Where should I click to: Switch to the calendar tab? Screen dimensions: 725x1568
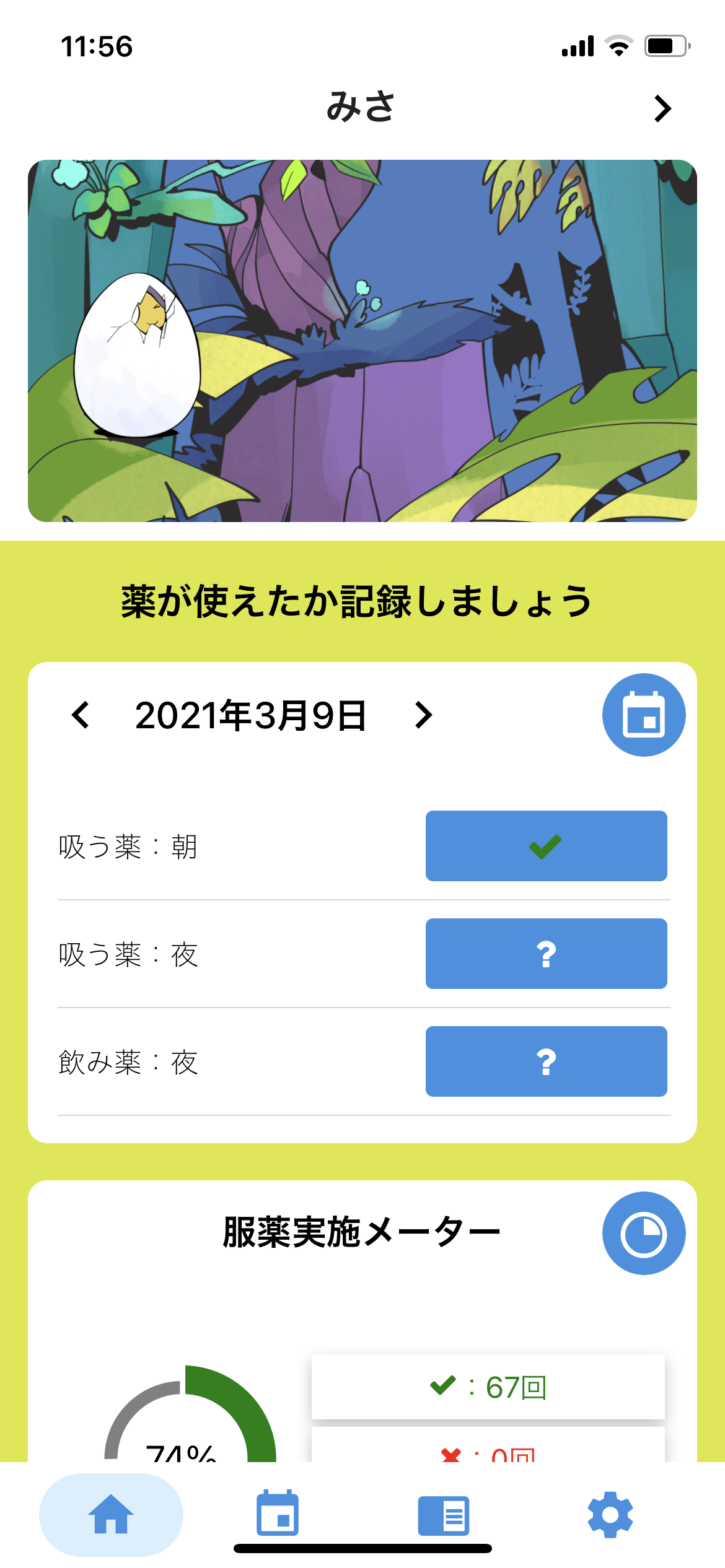point(278,1514)
